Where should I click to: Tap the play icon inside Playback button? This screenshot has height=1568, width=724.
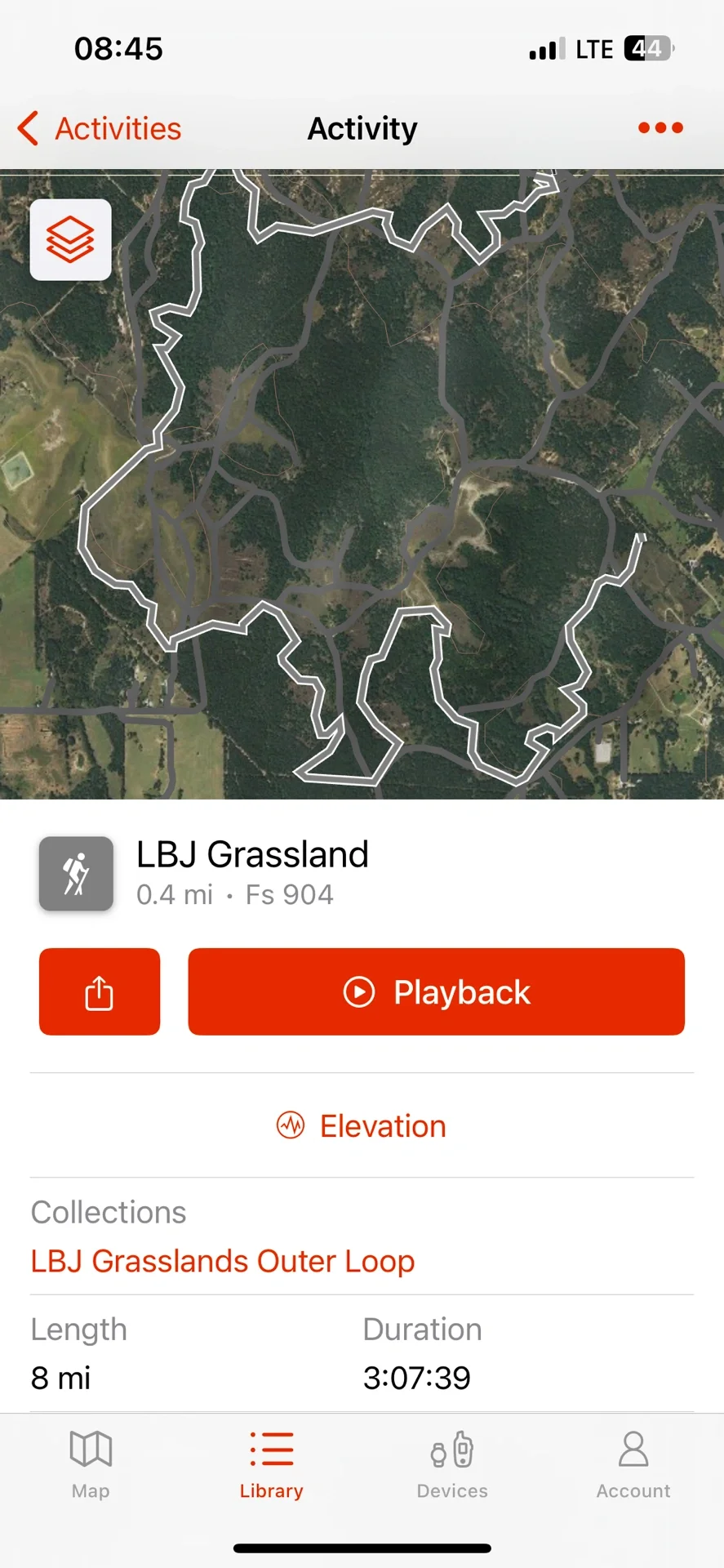(359, 991)
